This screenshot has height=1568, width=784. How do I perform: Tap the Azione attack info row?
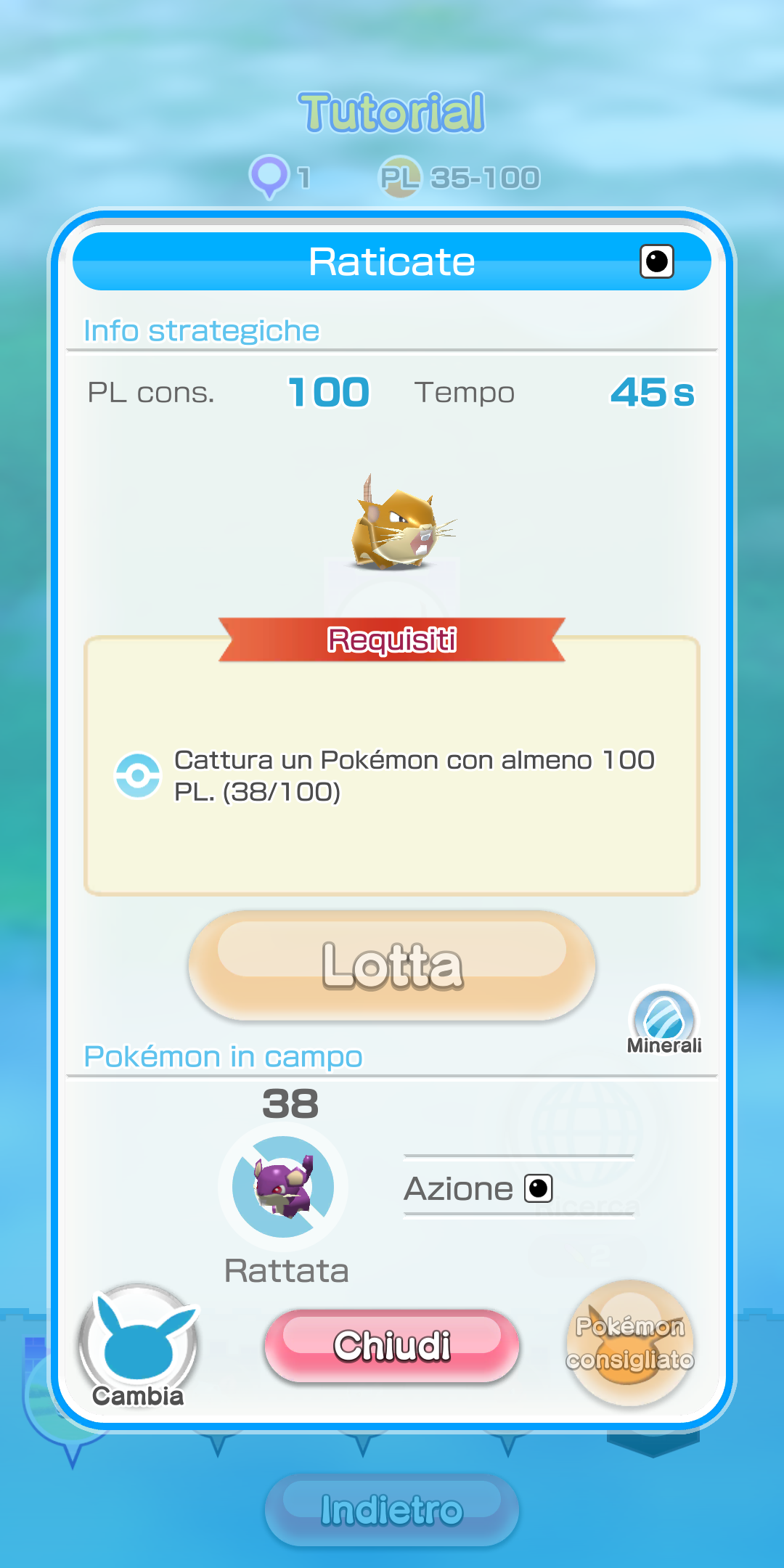518,1188
